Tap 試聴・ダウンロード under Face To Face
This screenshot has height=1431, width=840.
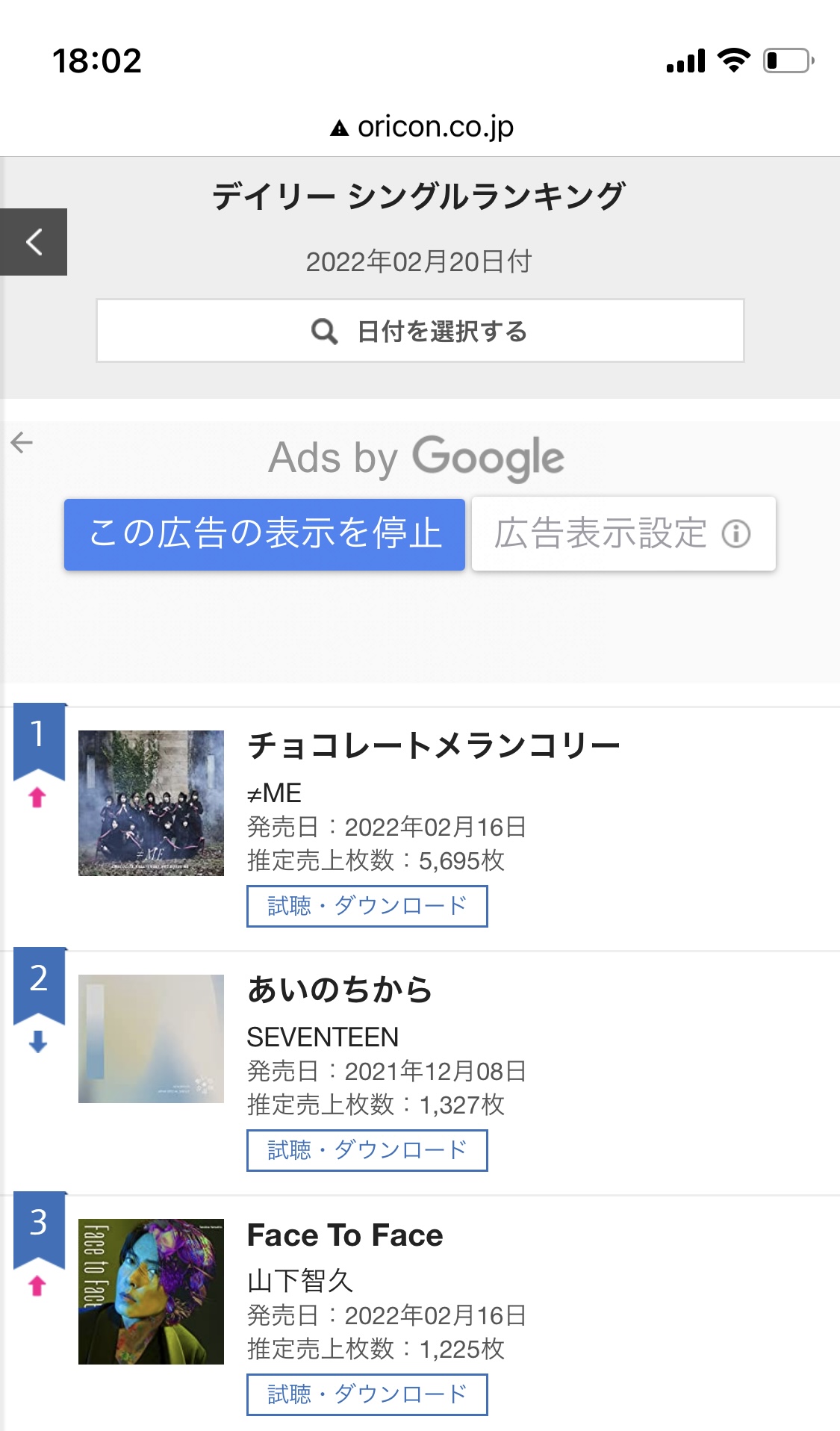(367, 1394)
